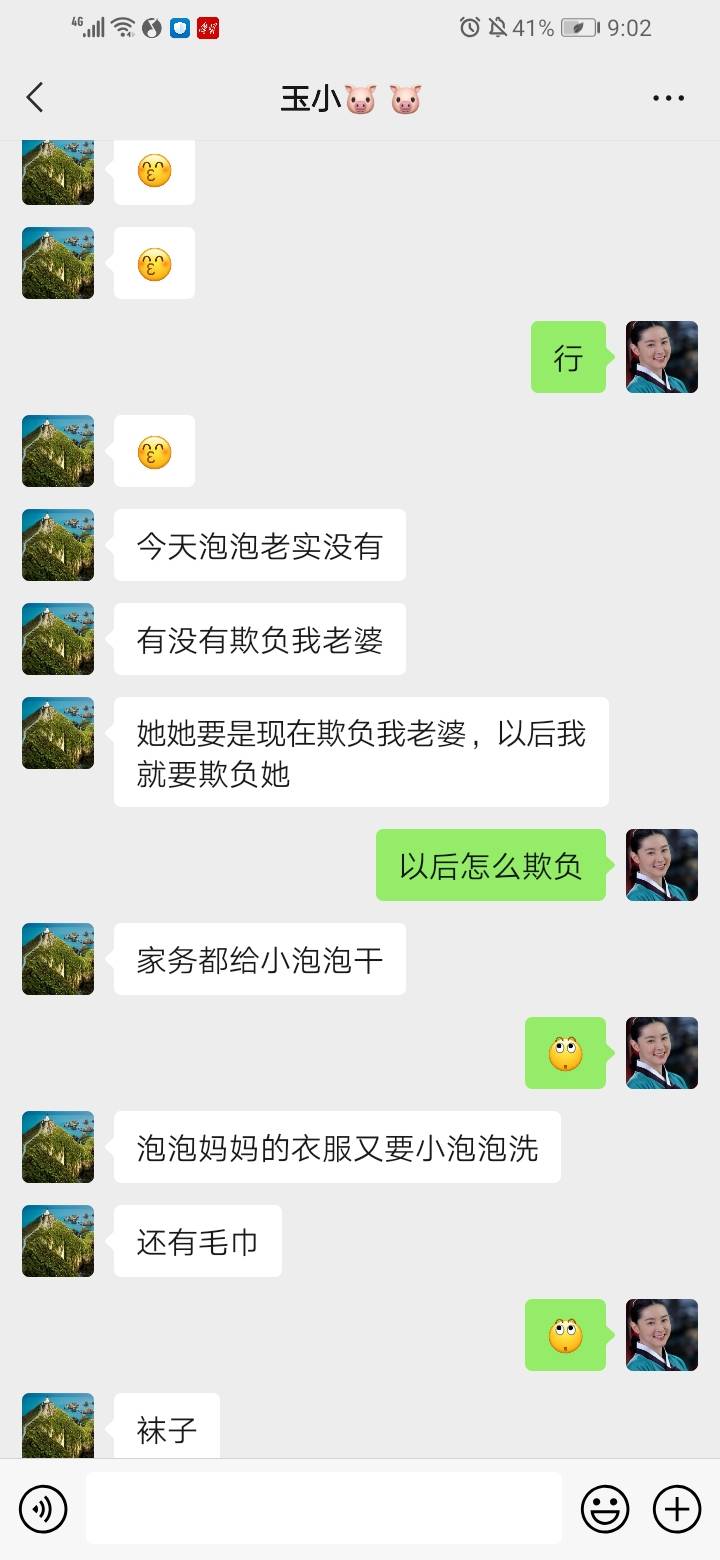The width and height of the screenshot is (720, 1560).
Task: Tap the alarm clock icon in status bar
Action: click(x=469, y=28)
